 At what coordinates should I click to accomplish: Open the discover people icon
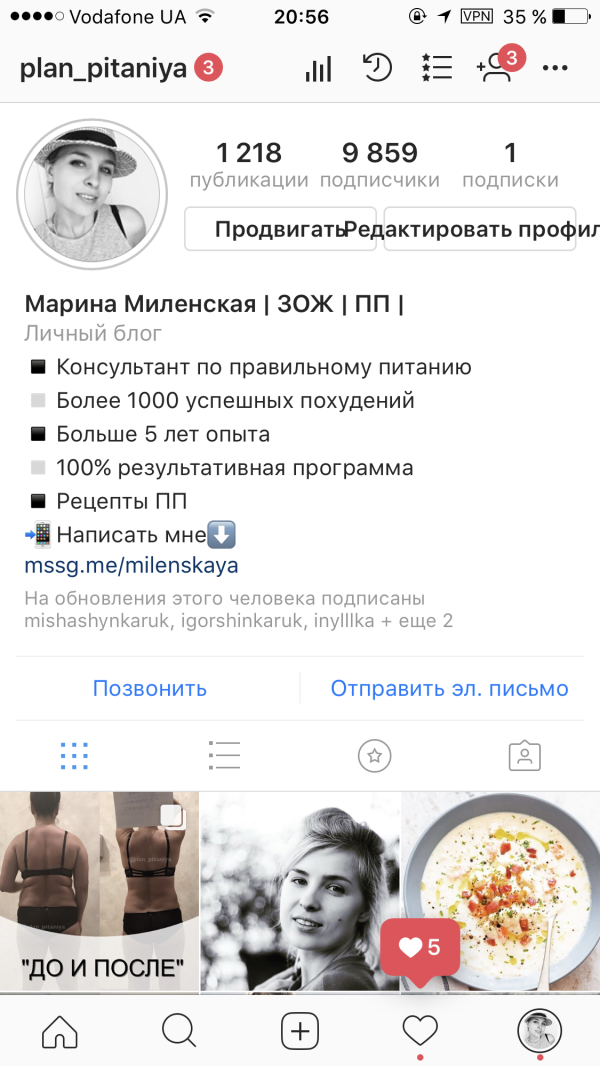click(x=497, y=68)
